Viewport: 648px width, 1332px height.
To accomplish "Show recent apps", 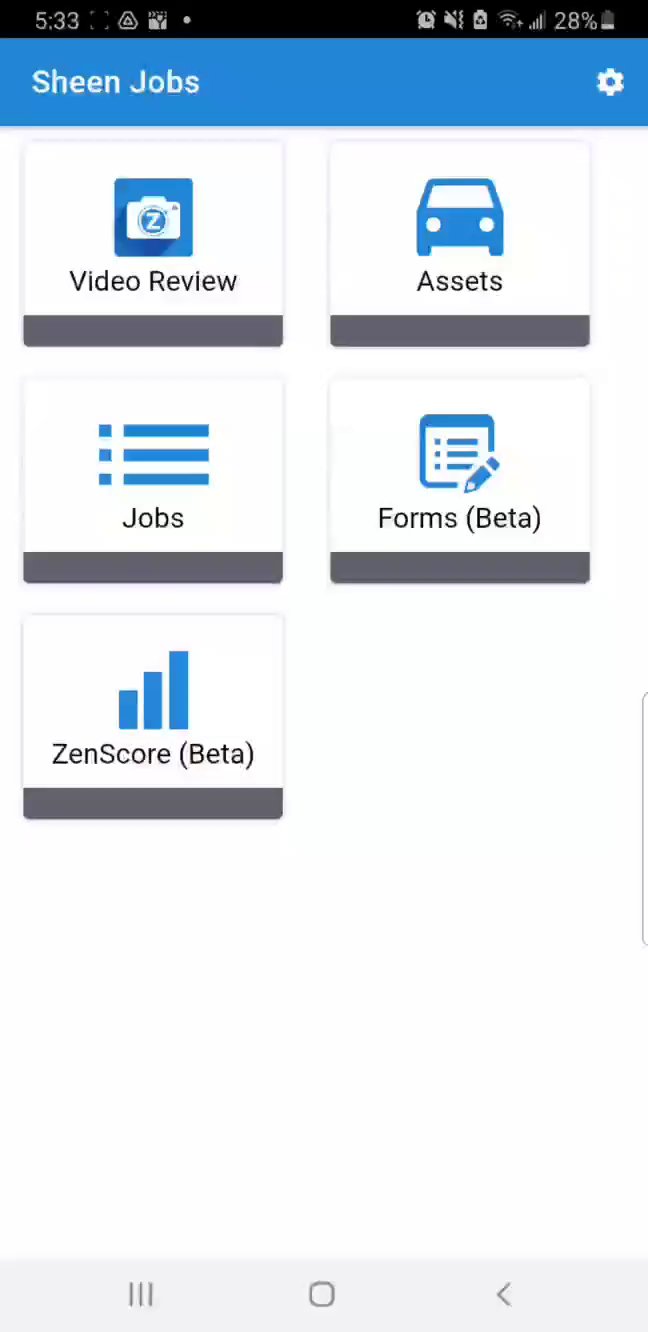I will (x=141, y=1294).
